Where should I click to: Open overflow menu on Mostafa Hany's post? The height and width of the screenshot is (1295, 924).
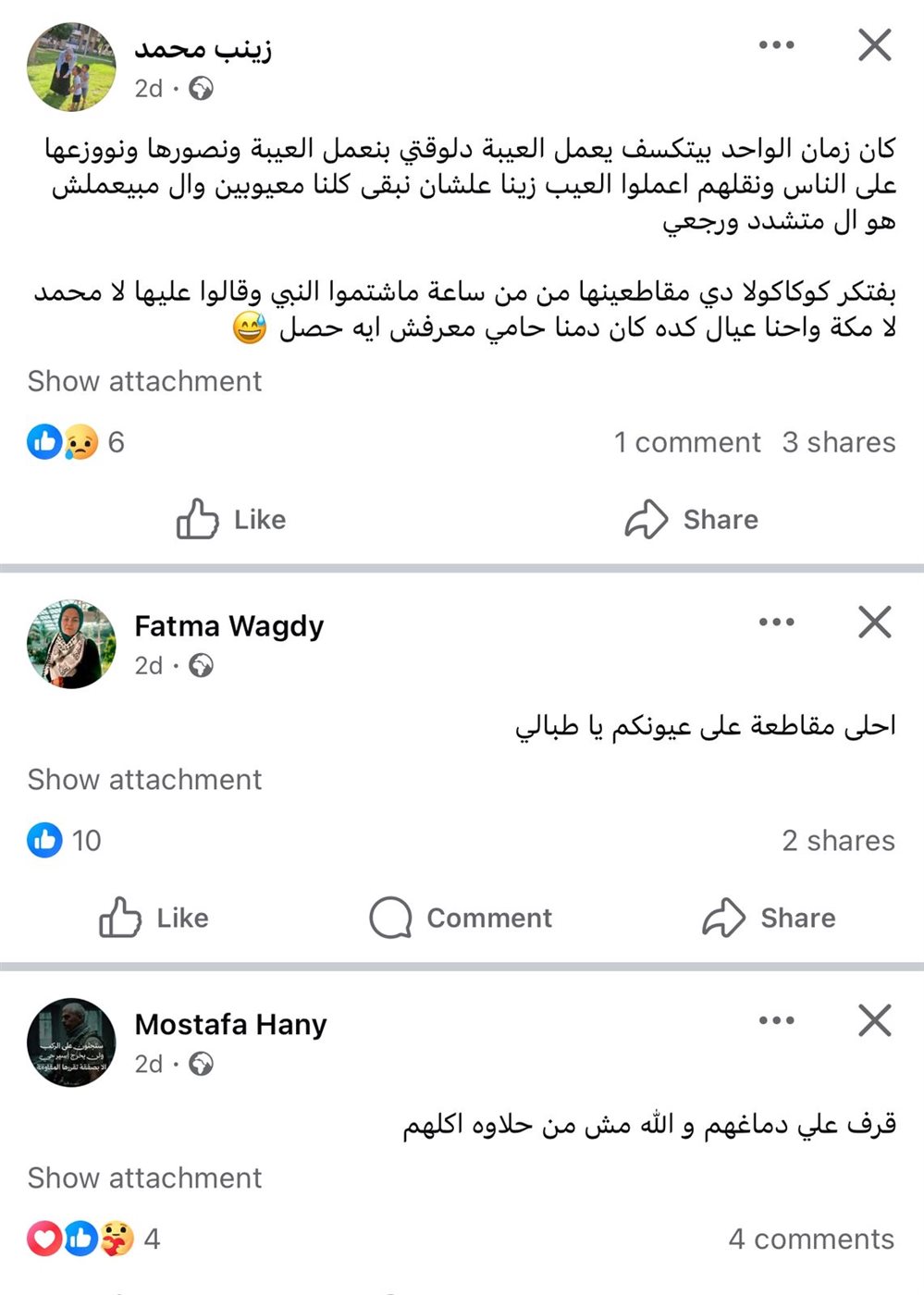[x=776, y=1021]
